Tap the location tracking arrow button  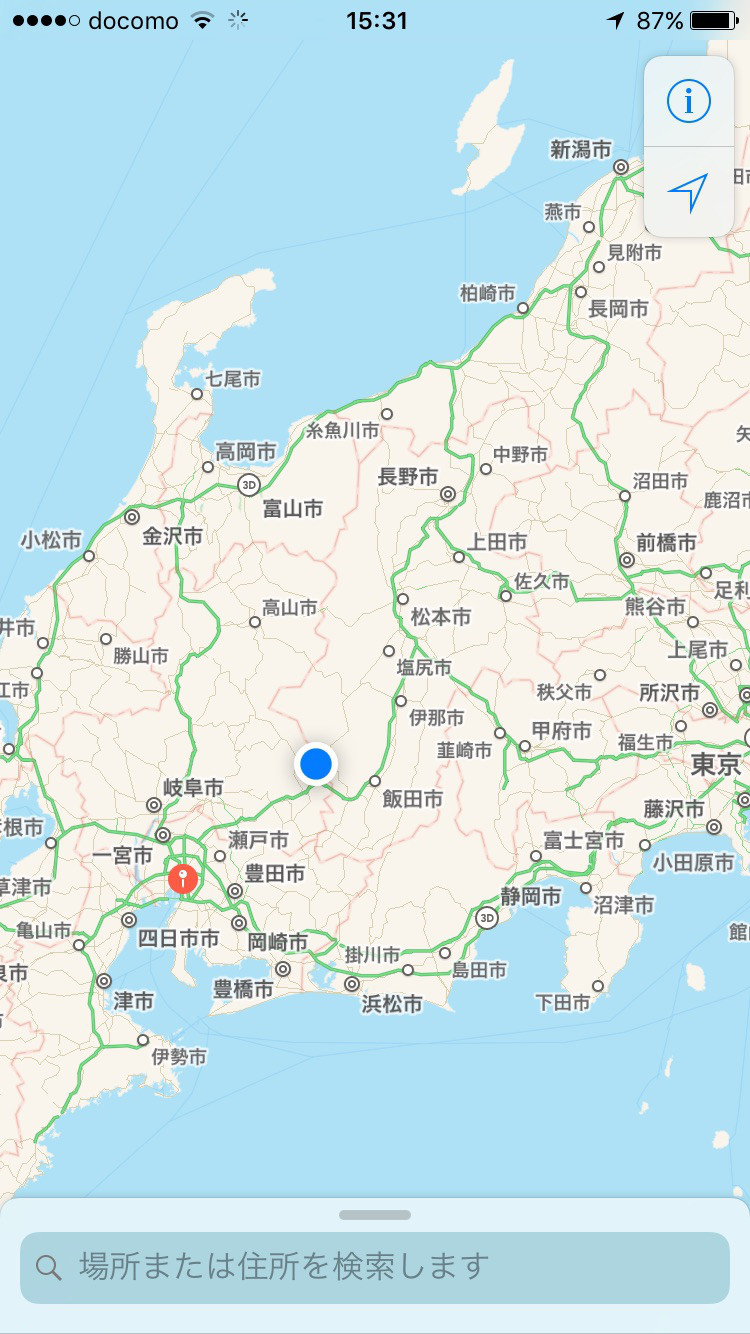[689, 192]
